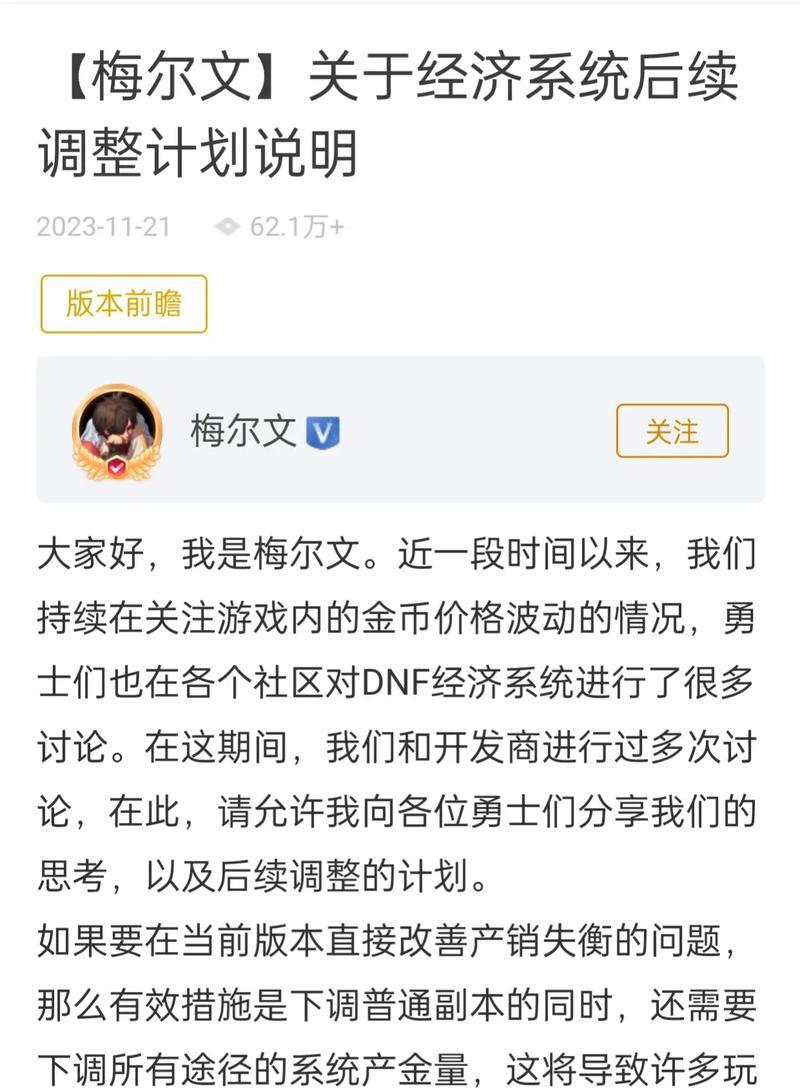
Task: Follow the author 梅尔文
Action: tap(672, 431)
